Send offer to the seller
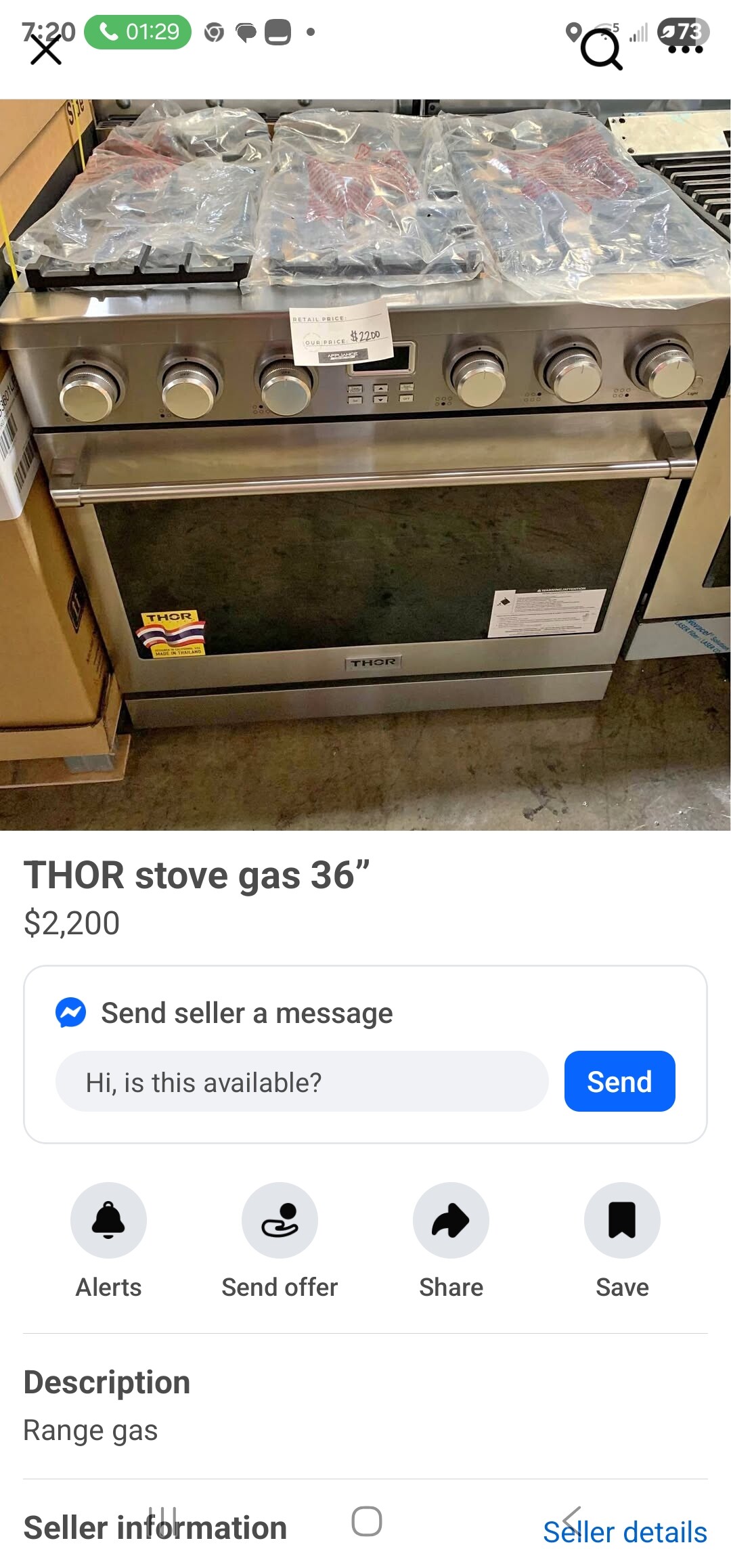The height and width of the screenshot is (1568, 731). point(280,1220)
